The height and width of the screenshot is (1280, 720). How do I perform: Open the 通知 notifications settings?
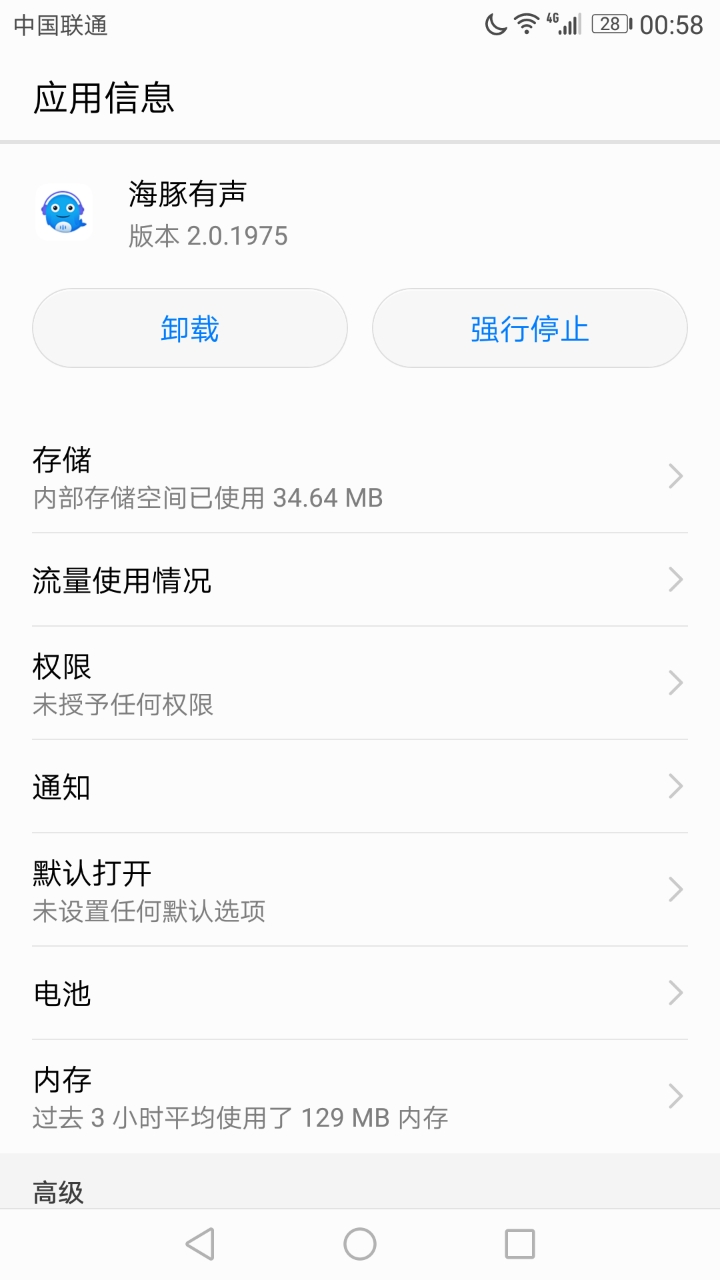(360, 787)
